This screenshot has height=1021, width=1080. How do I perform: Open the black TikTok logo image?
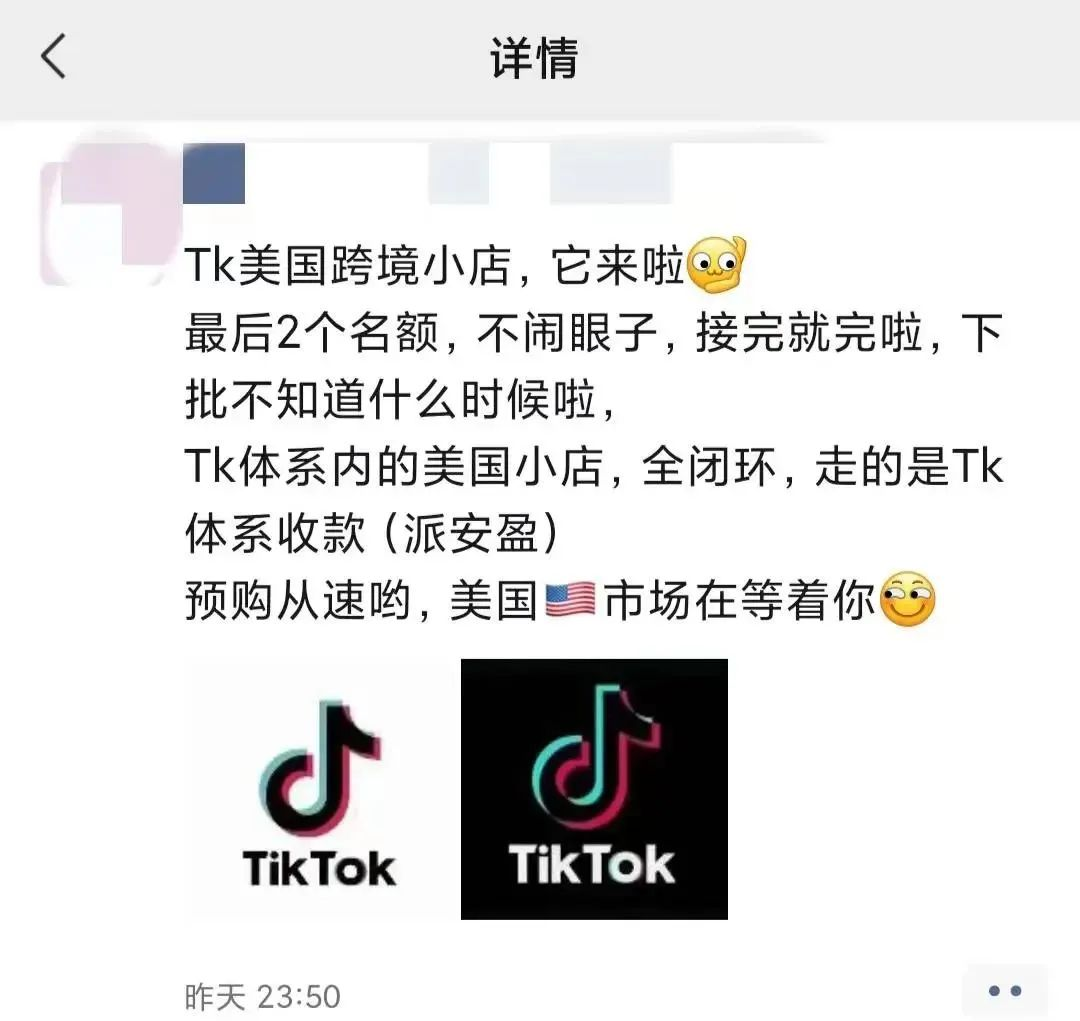click(x=594, y=789)
